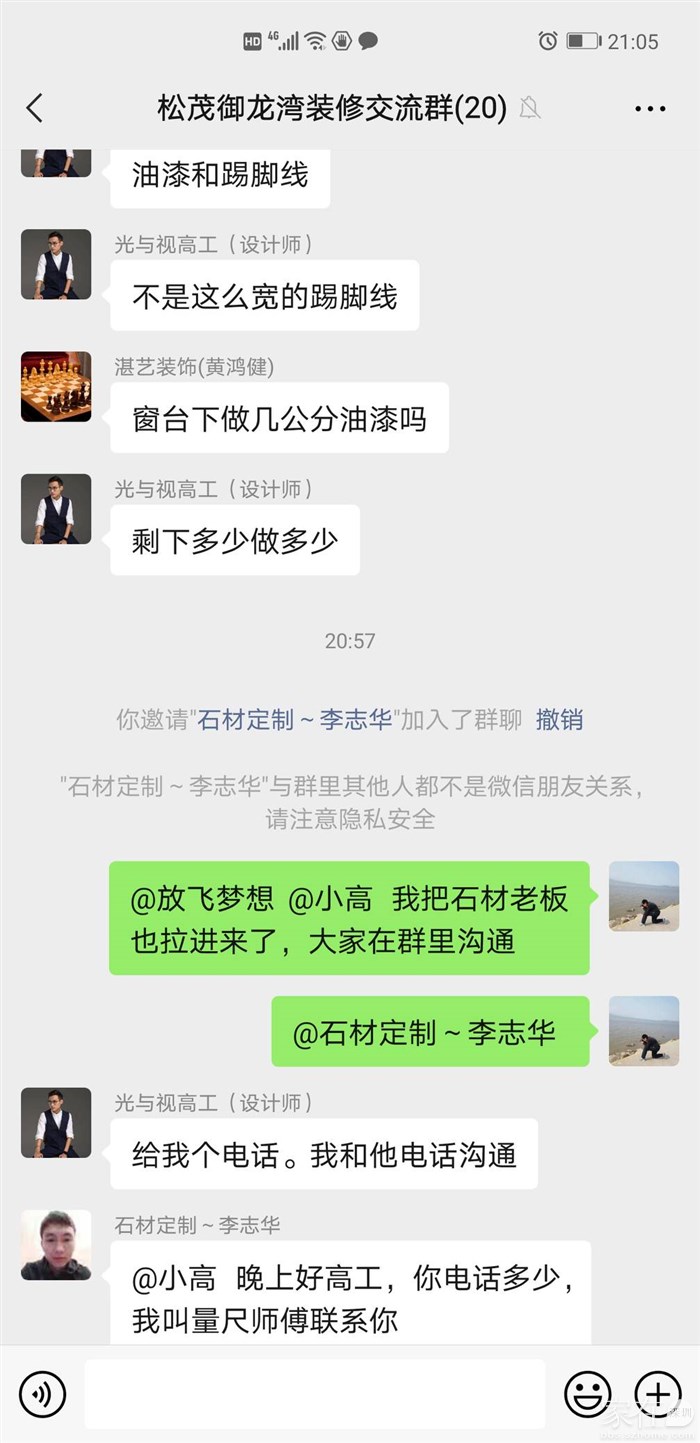Switch to voice input mode

coord(42,1393)
